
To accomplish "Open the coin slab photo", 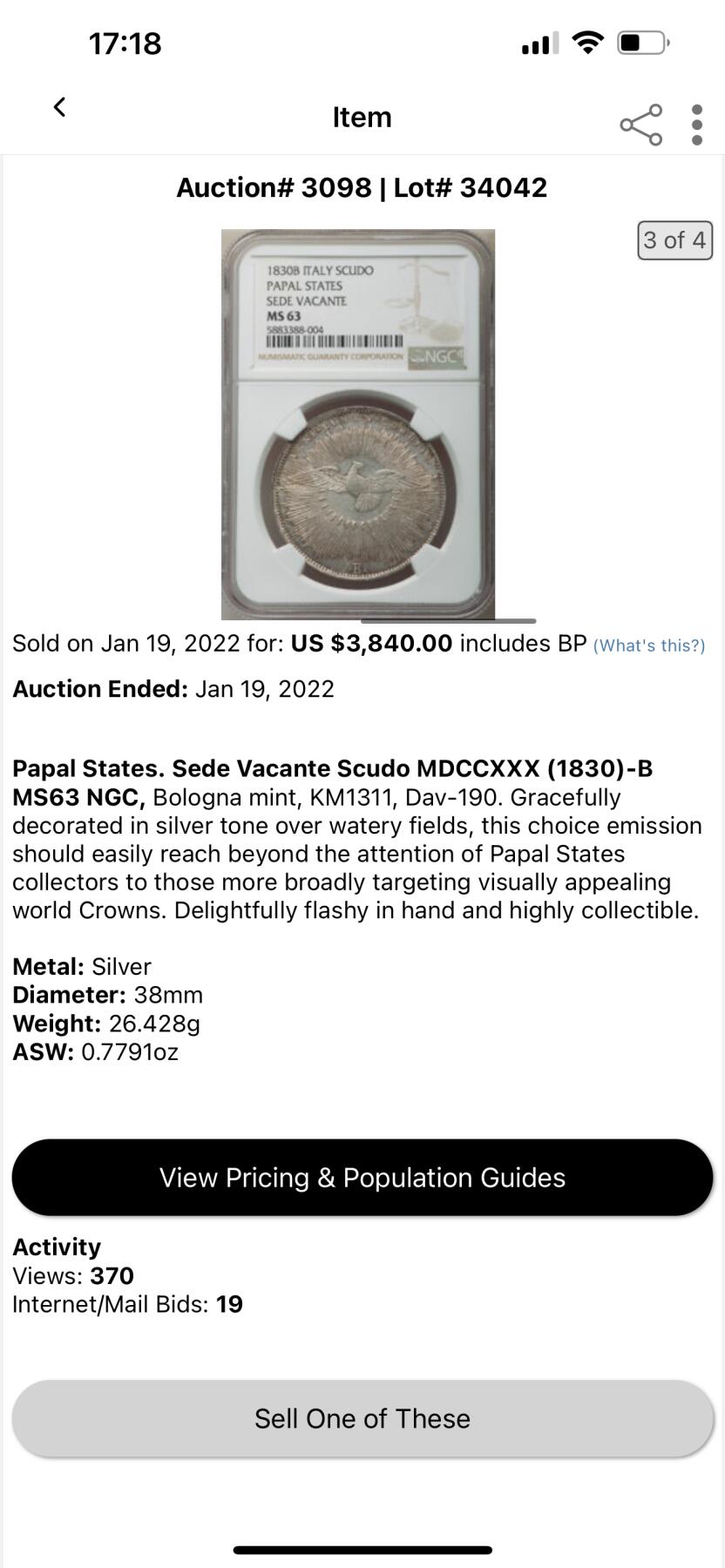I will [x=358, y=424].
